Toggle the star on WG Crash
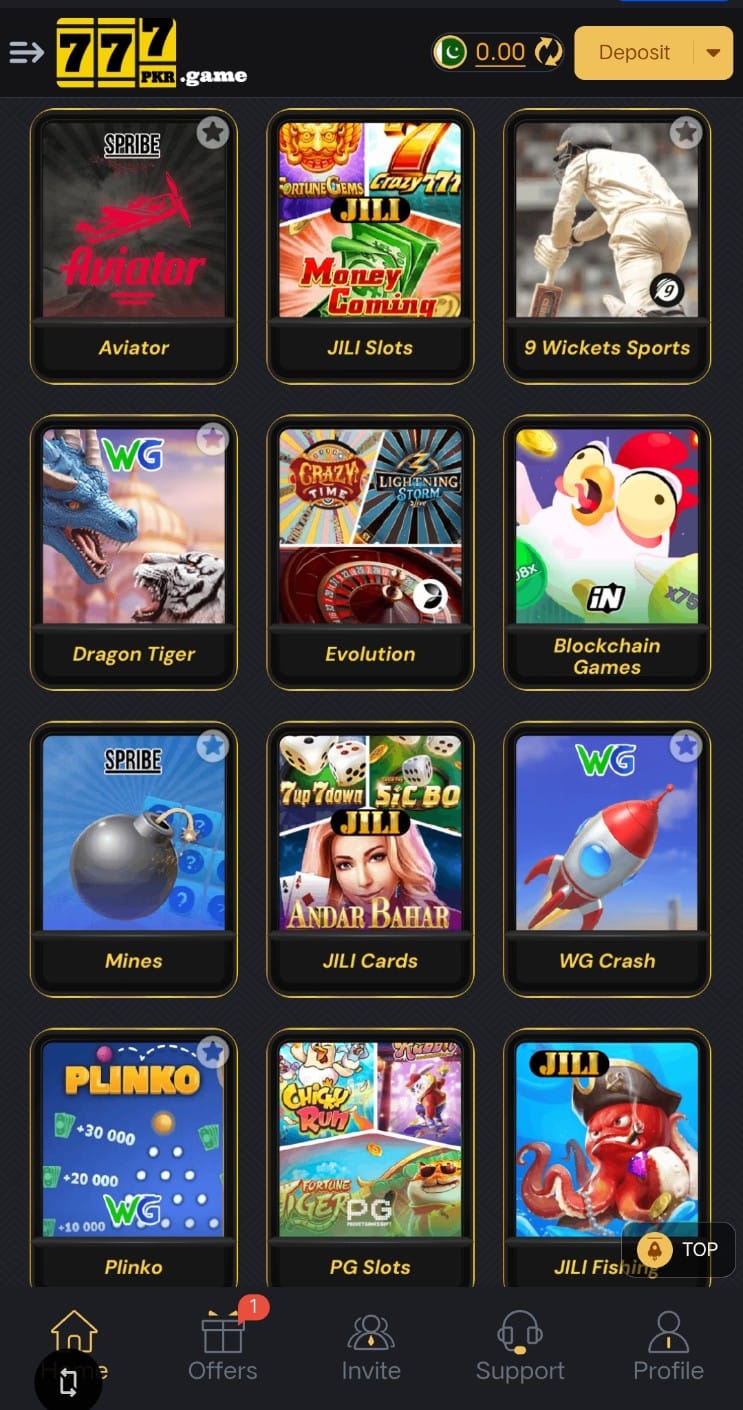 point(686,745)
